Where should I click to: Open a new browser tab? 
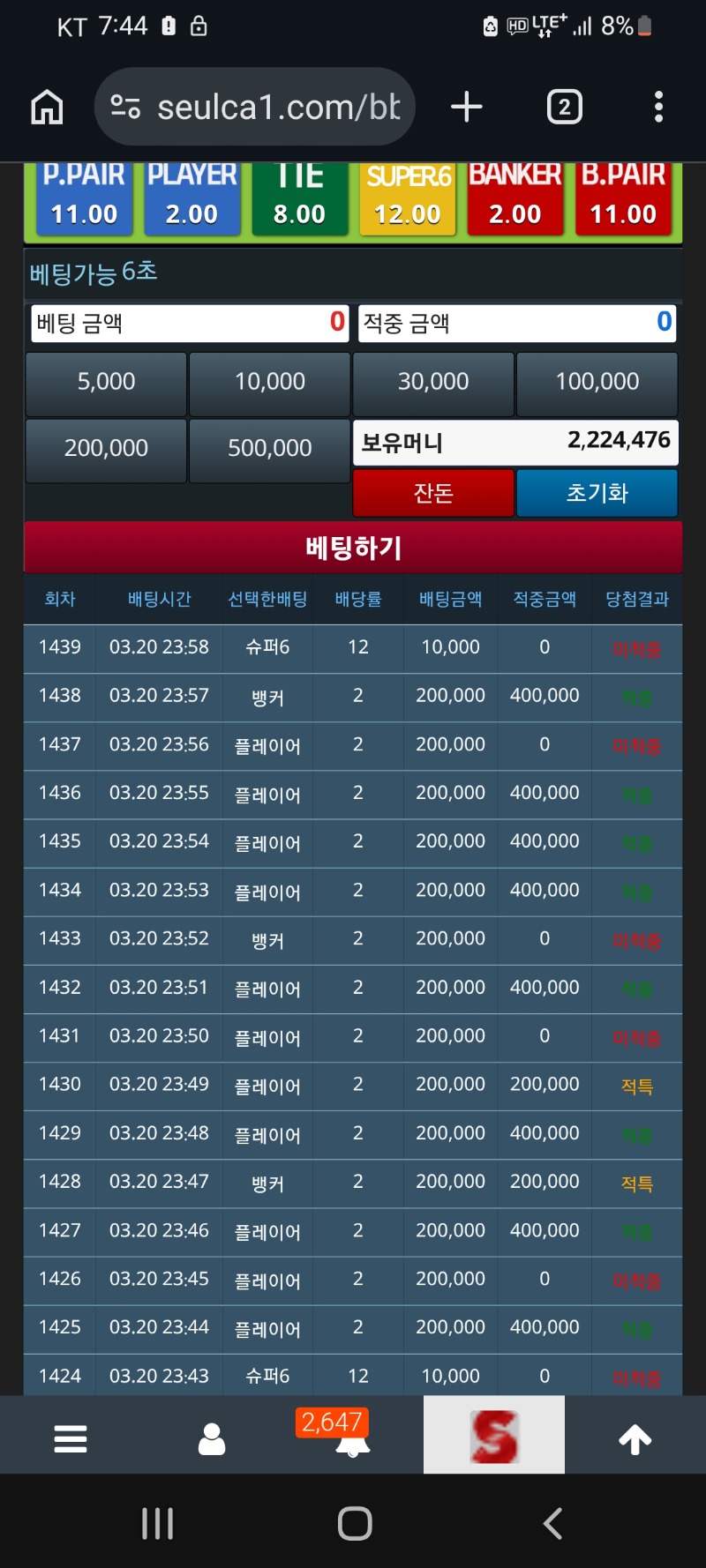[x=466, y=108]
